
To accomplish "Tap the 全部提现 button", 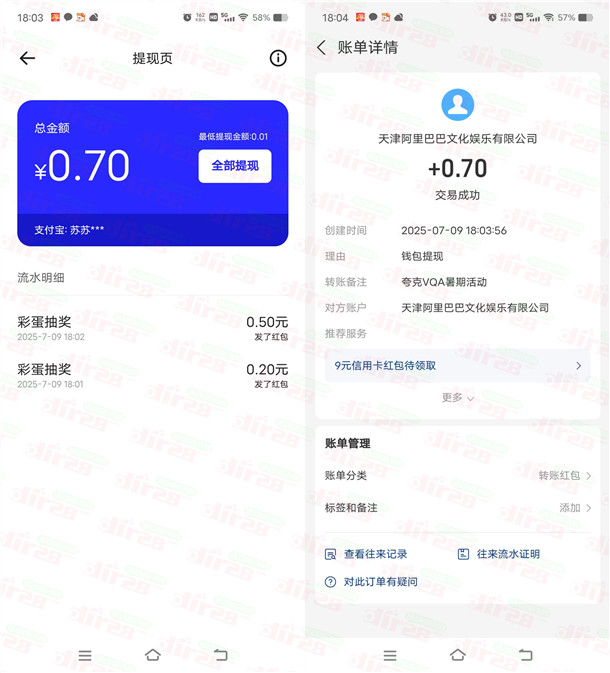I will pos(235,166).
